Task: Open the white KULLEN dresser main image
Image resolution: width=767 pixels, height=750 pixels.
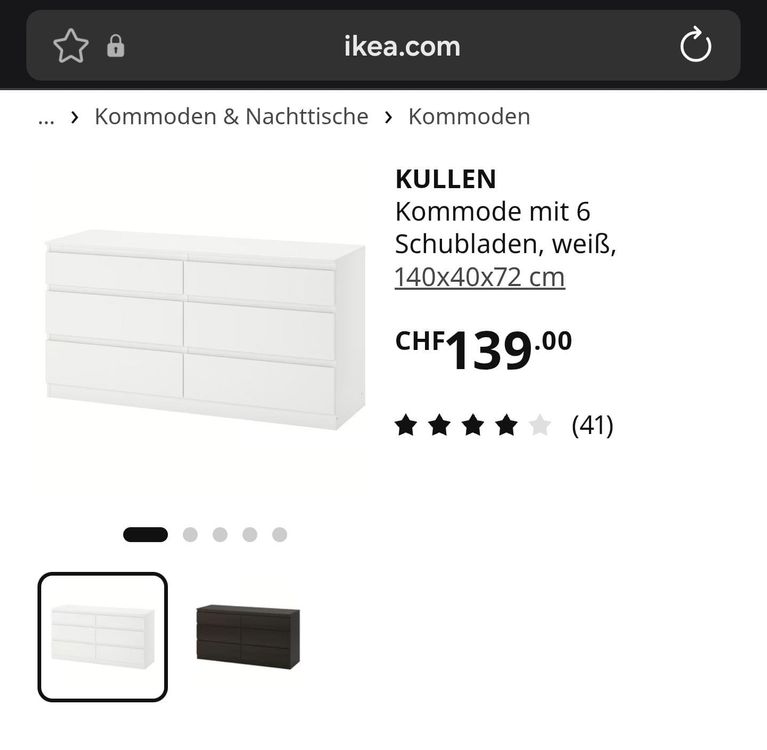Action: (205, 329)
